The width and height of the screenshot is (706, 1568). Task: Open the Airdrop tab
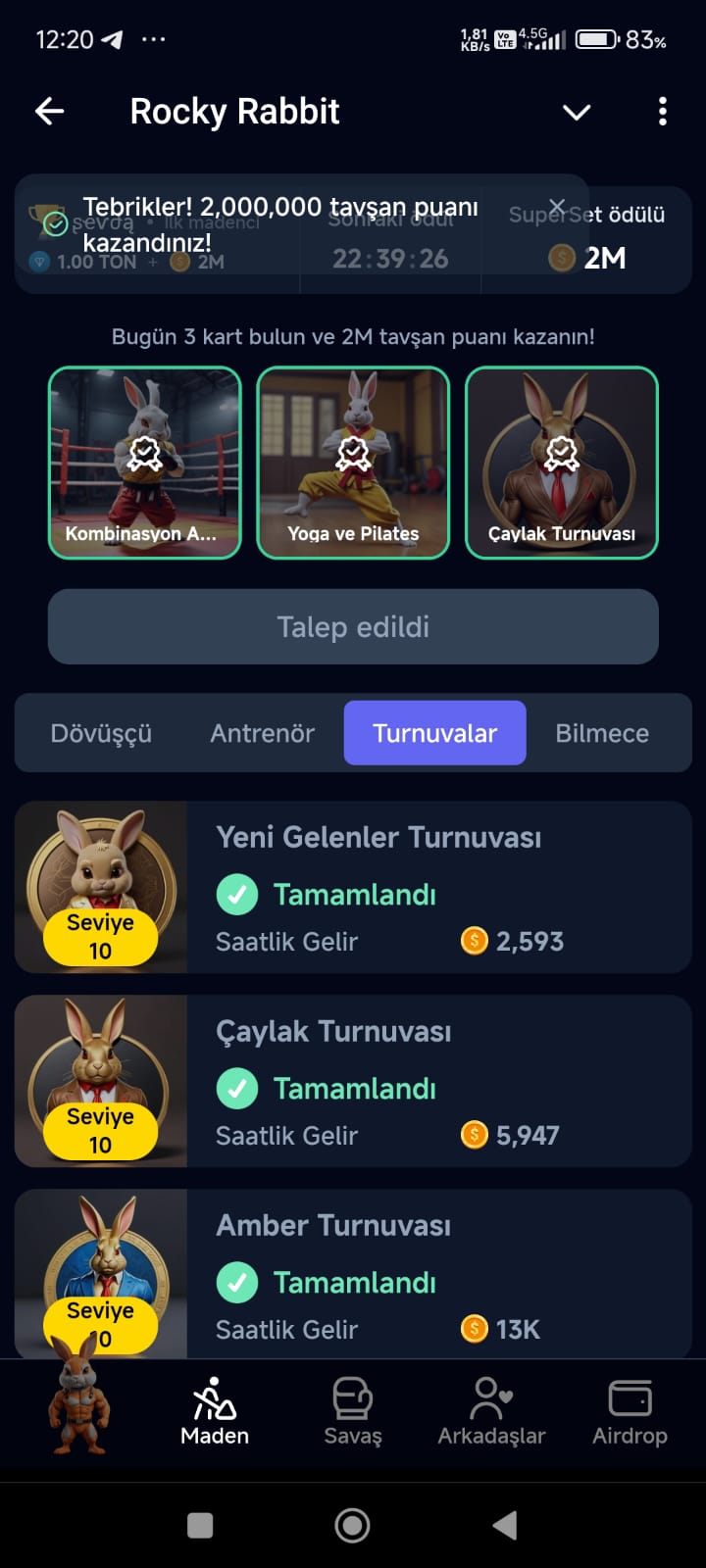[630, 1411]
